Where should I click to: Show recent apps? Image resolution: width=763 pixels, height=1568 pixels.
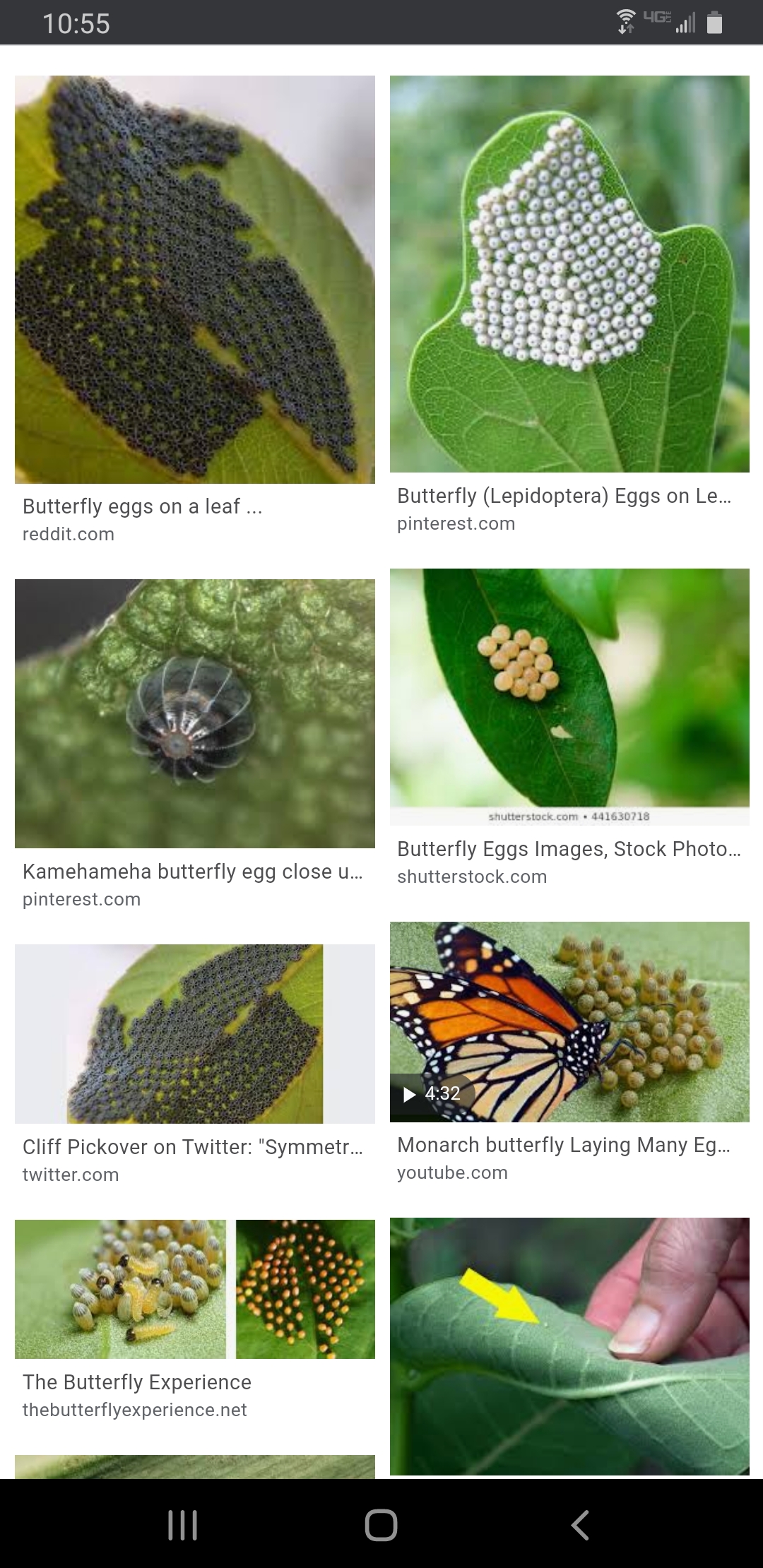183,1525
